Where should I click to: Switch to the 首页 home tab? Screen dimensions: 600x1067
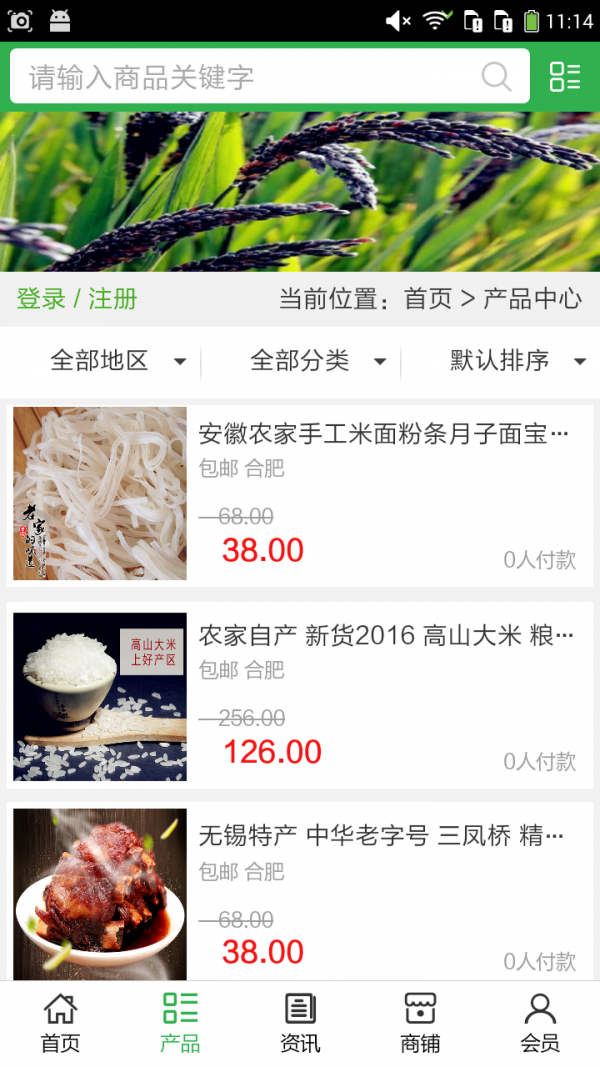(x=60, y=1023)
